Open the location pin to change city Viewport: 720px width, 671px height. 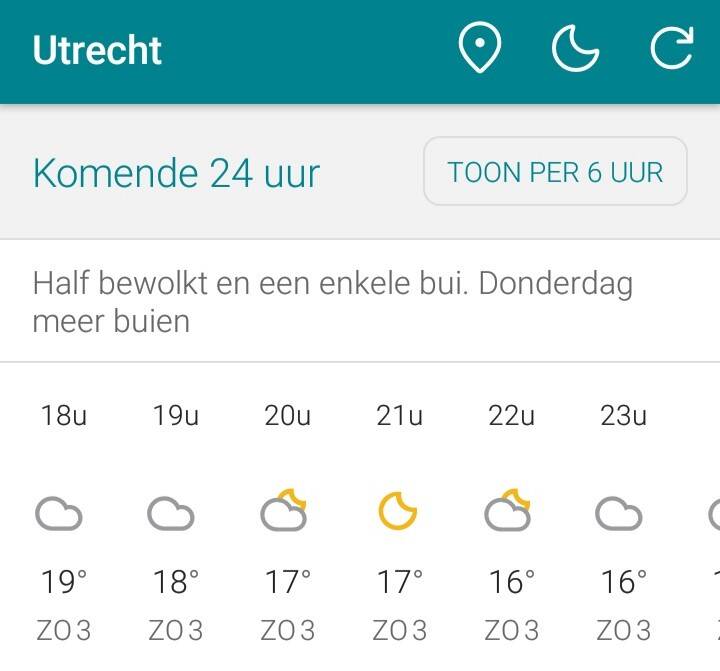(479, 49)
